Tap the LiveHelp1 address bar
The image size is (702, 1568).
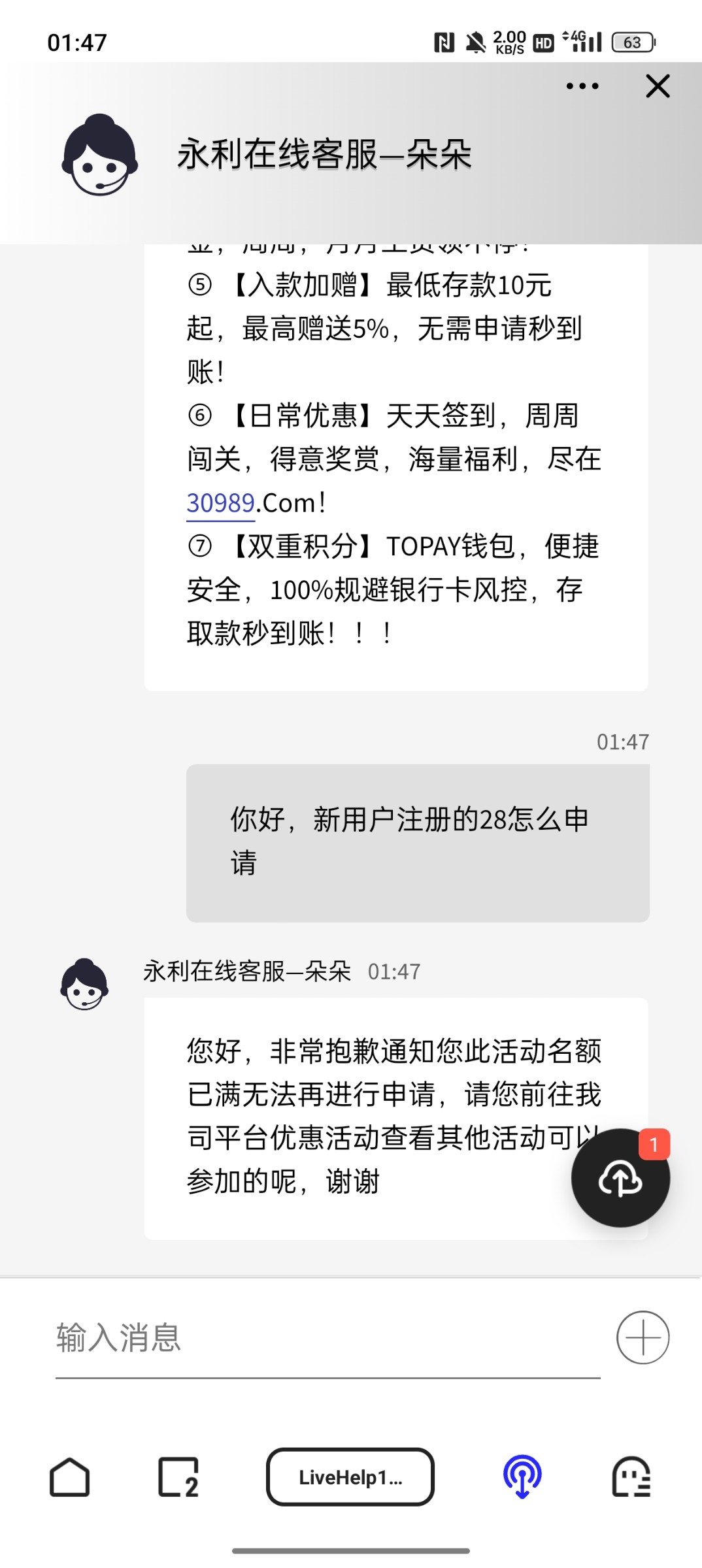pos(350,1477)
